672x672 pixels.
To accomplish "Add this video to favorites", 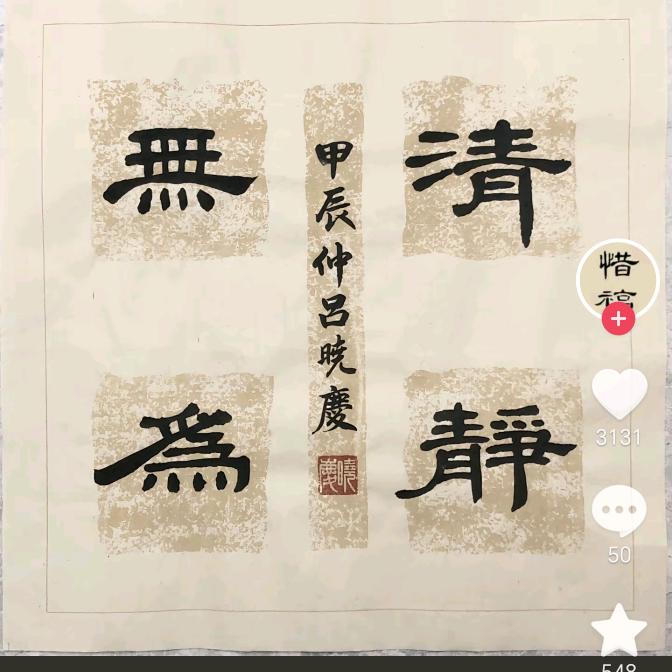I will [619, 630].
